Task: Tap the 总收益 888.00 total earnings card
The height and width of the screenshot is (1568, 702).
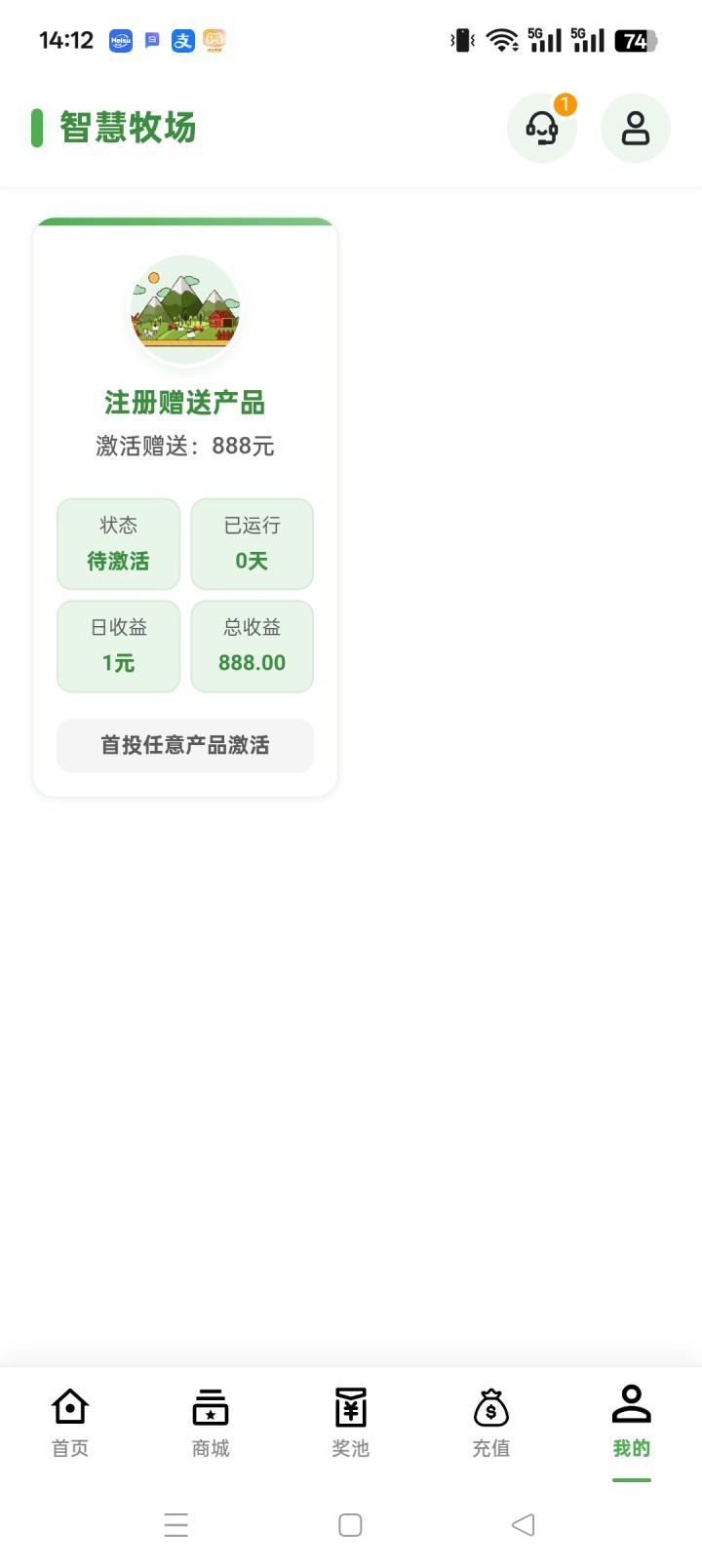Action: pos(252,647)
